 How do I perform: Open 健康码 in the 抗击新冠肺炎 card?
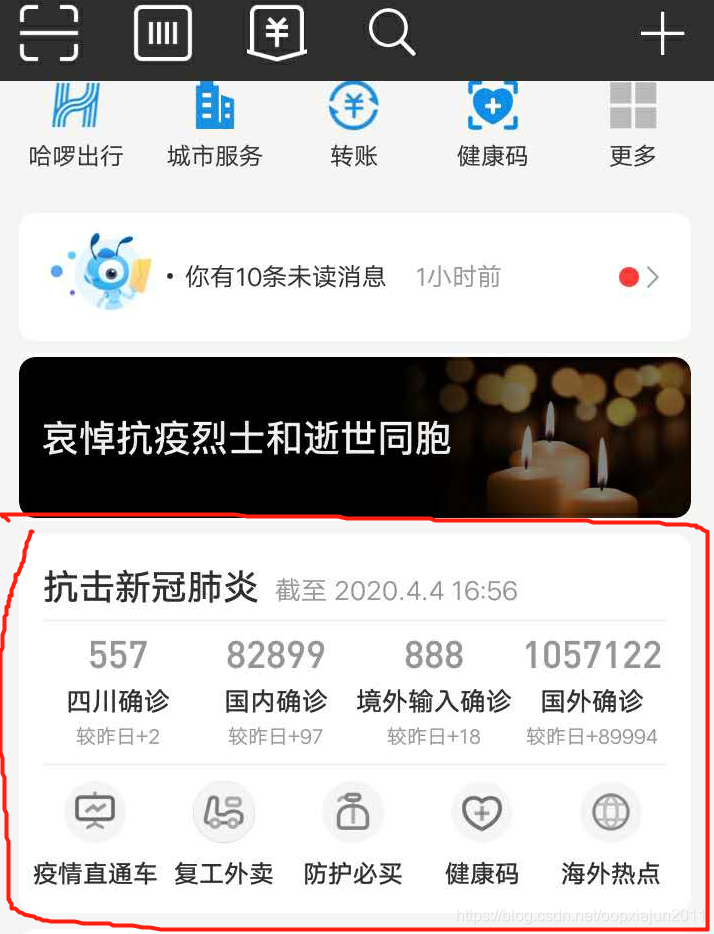tap(482, 835)
